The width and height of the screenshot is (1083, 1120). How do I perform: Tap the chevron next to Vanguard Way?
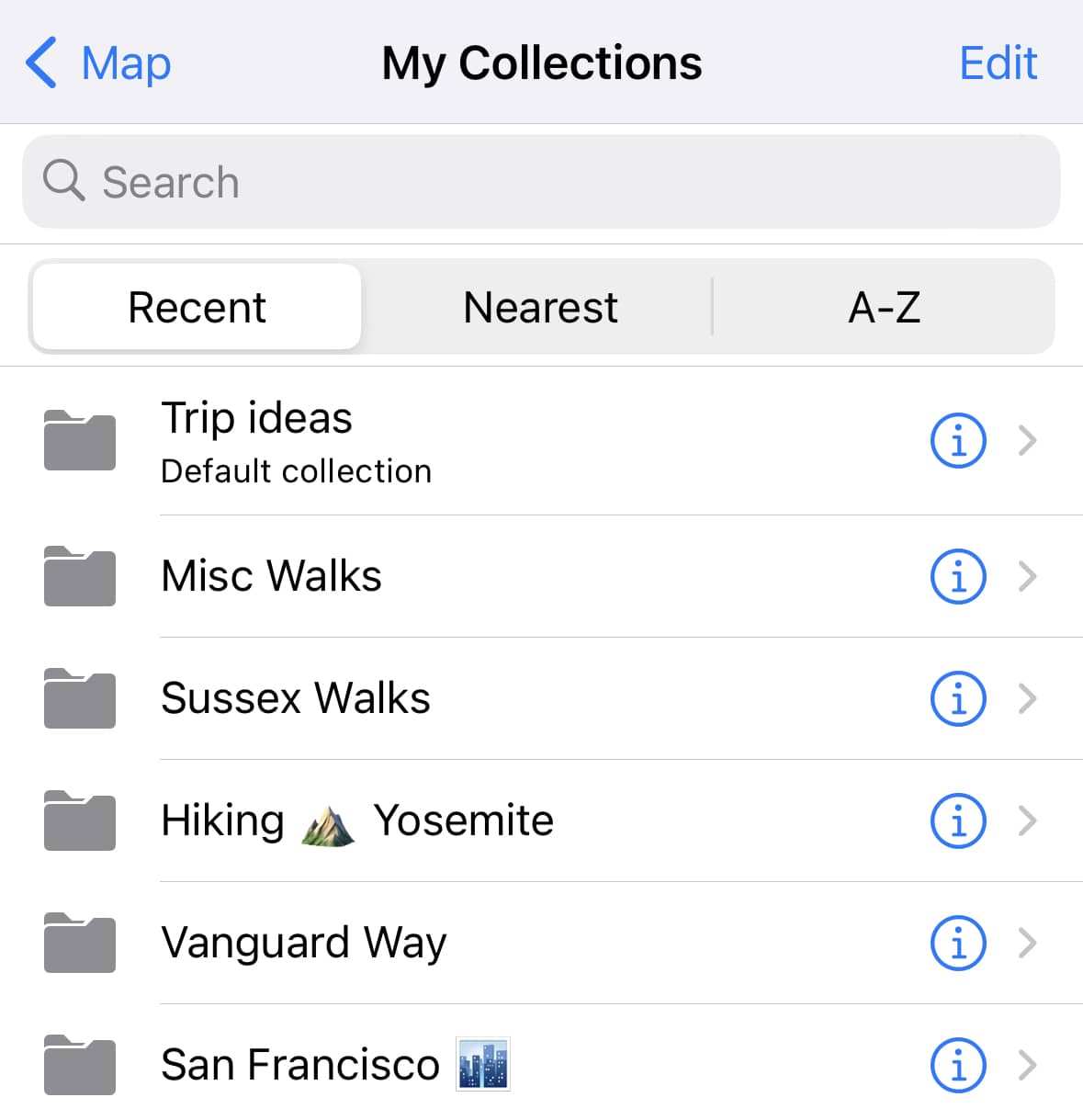pos(1029,943)
